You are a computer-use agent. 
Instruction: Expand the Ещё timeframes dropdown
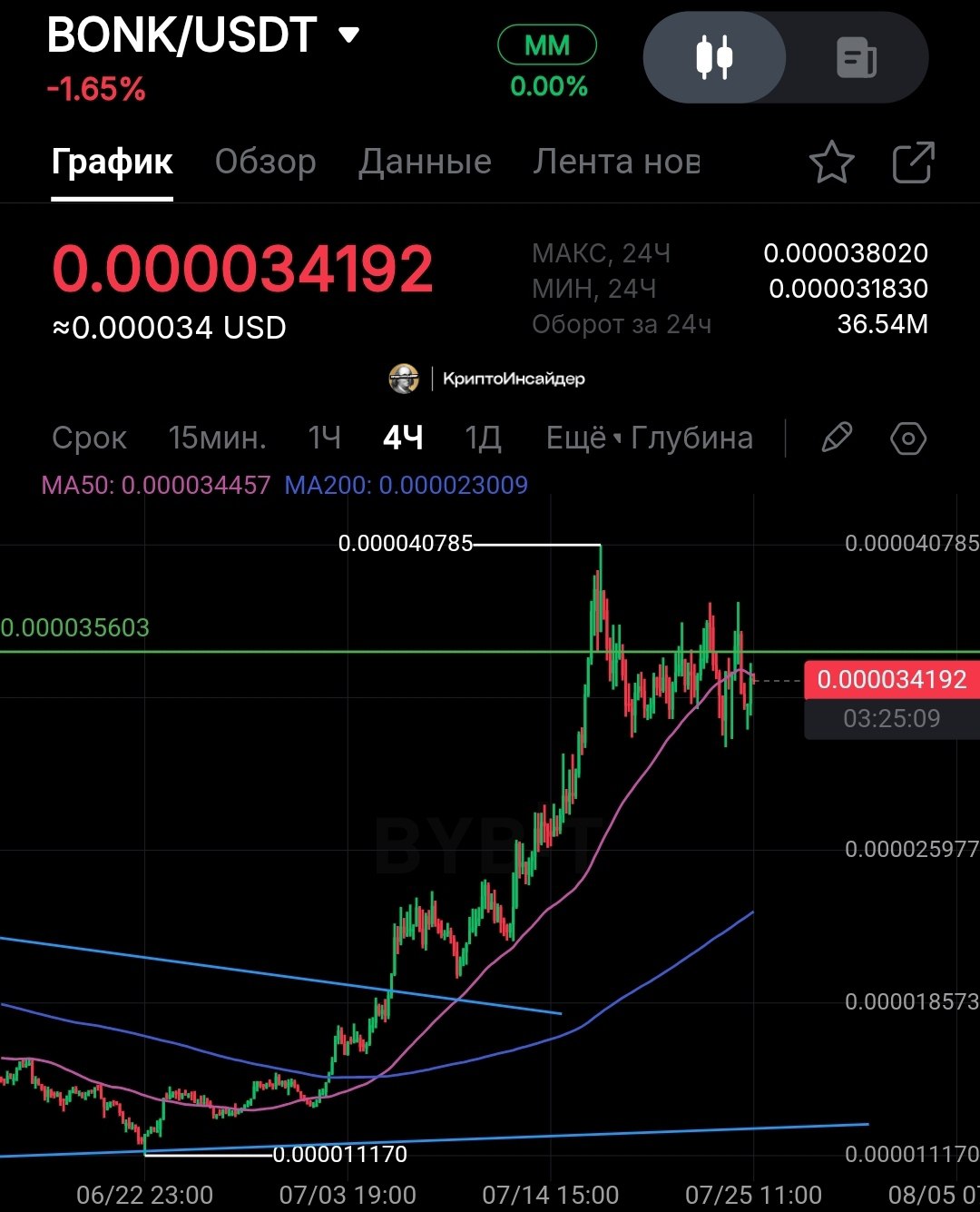(x=583, y=438)
